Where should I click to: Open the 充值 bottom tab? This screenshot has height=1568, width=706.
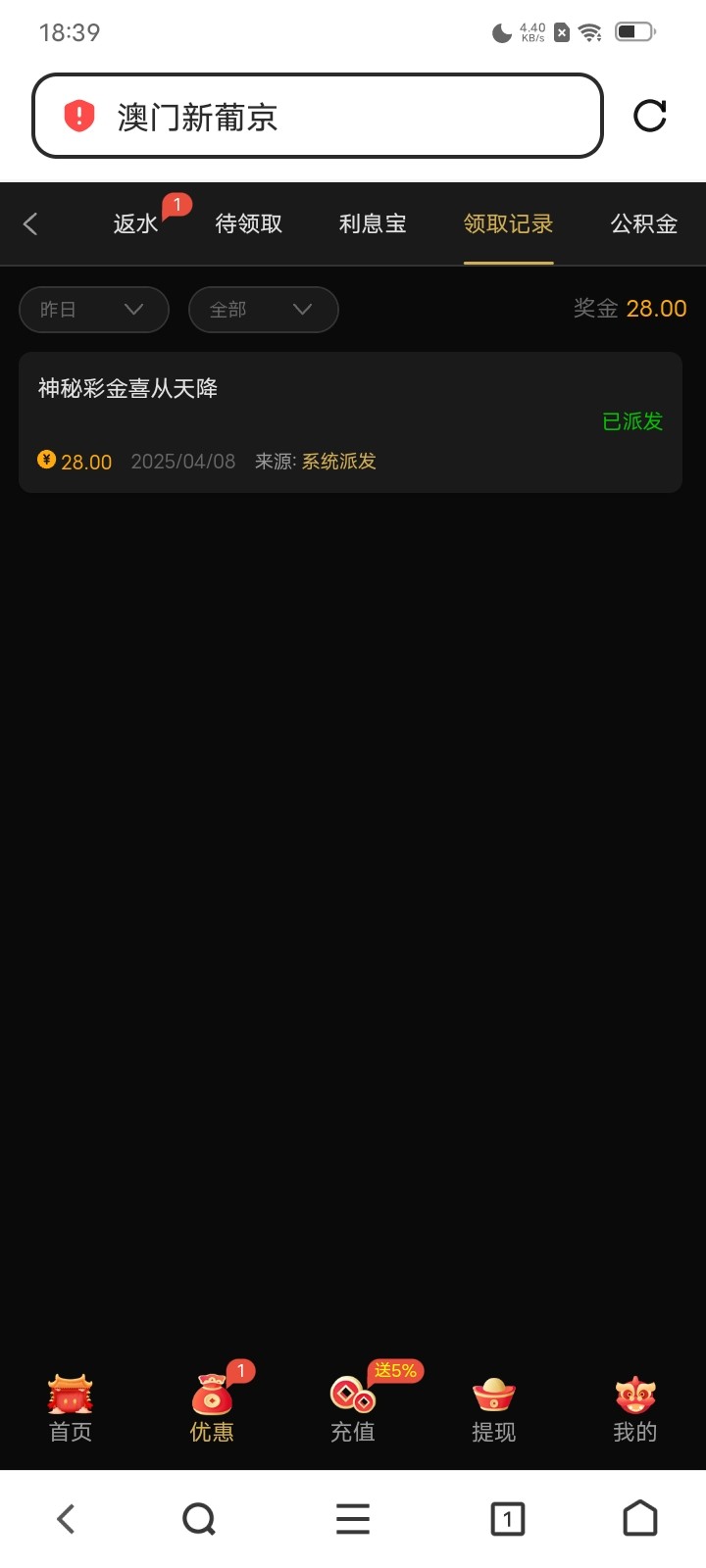353,1409
